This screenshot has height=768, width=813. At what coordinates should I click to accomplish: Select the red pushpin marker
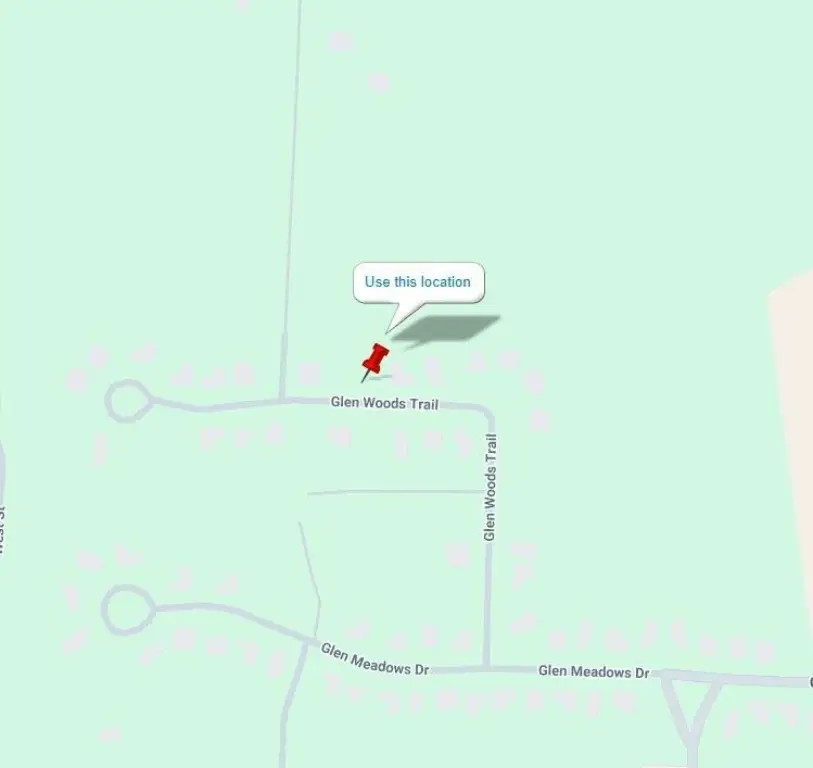375,359
